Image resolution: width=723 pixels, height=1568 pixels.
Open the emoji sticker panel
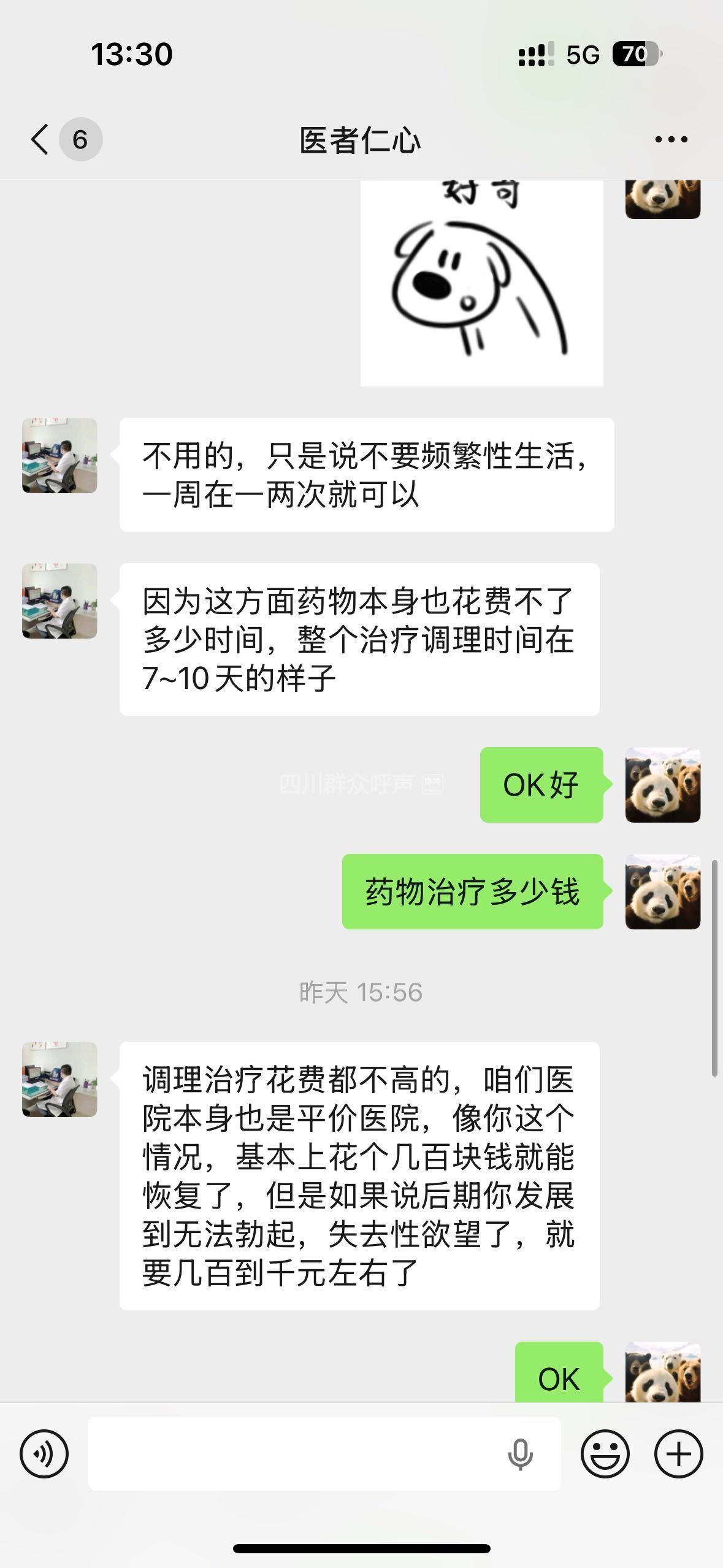coord(605,1453)
